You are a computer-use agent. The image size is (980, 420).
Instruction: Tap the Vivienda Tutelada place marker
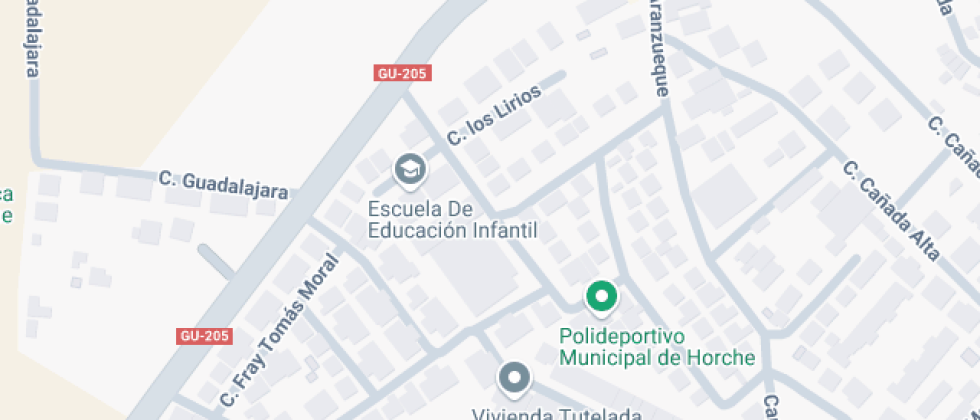514,379
